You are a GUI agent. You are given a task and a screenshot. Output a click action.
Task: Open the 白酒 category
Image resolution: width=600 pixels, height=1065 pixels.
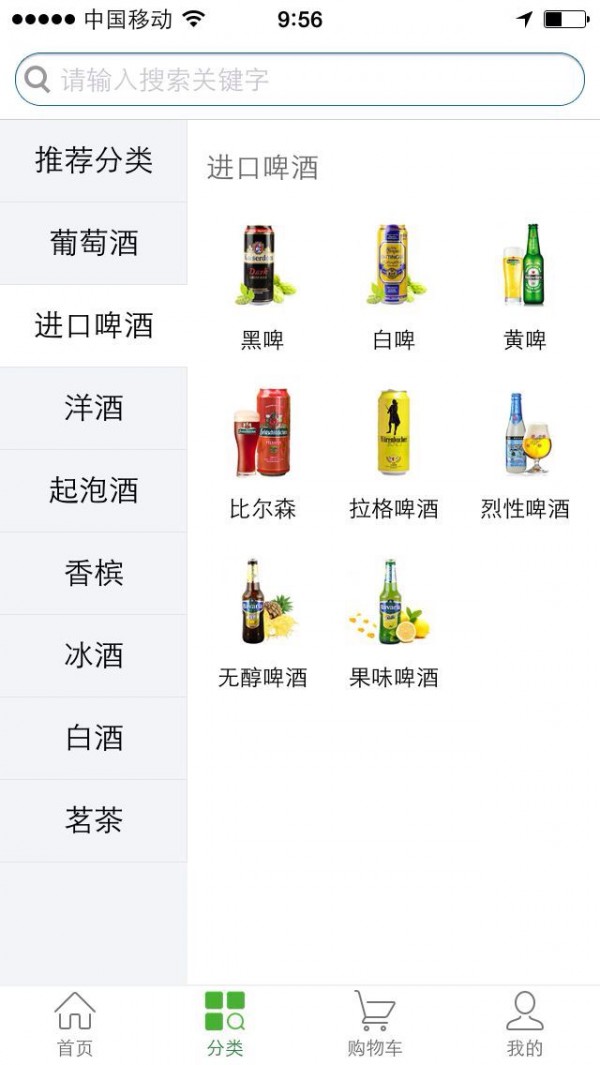point(93,738)
